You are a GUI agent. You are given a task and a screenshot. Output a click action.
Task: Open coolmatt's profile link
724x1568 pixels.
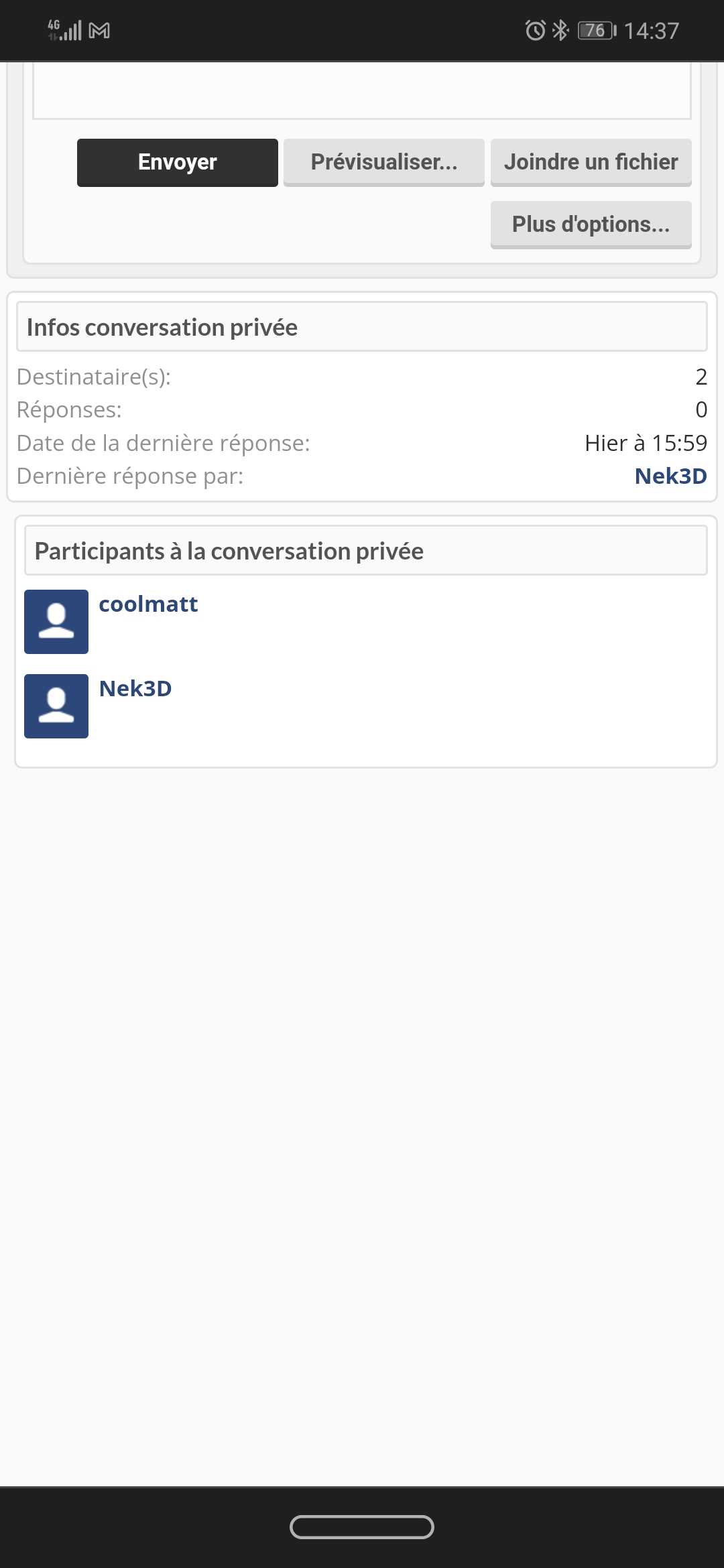(148, 604)
